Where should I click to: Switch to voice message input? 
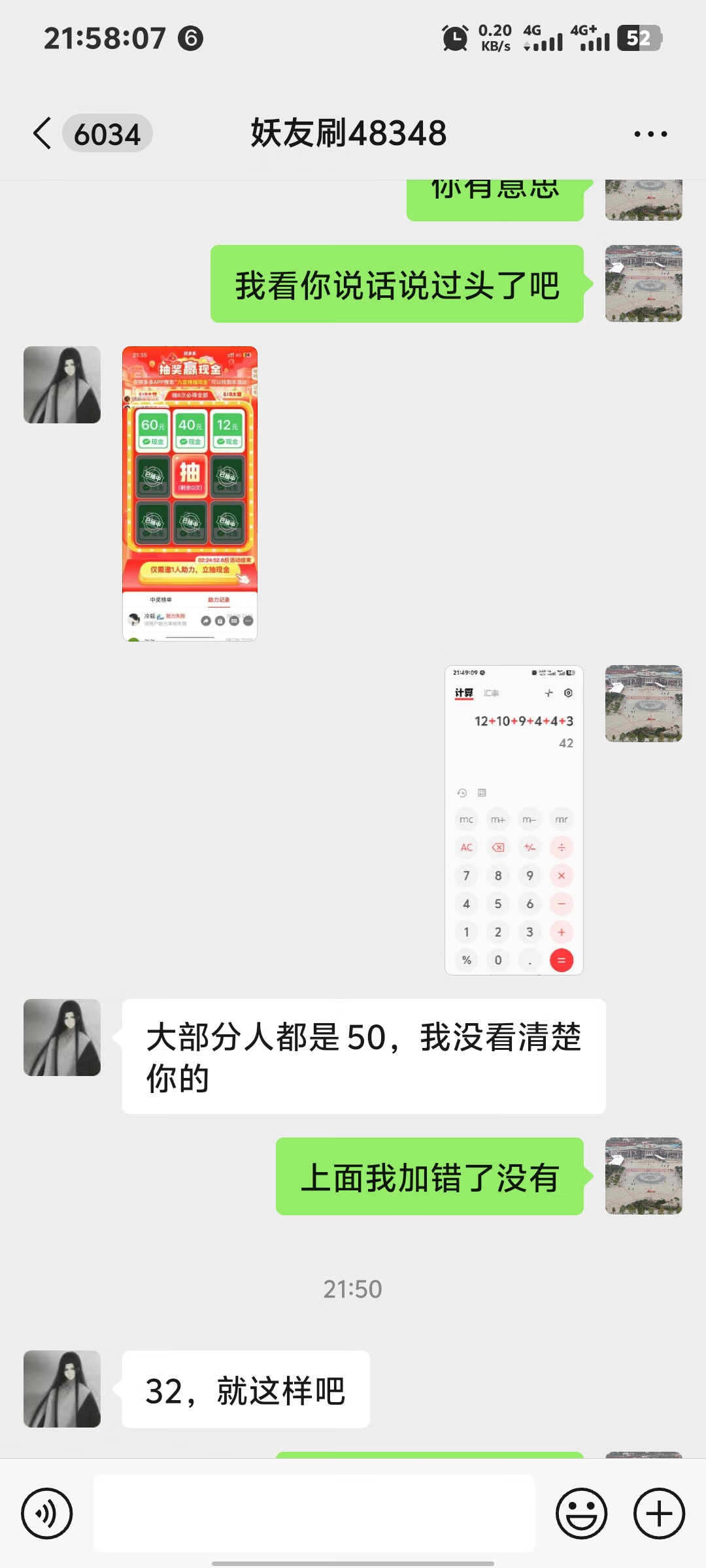coord(46,1513)
